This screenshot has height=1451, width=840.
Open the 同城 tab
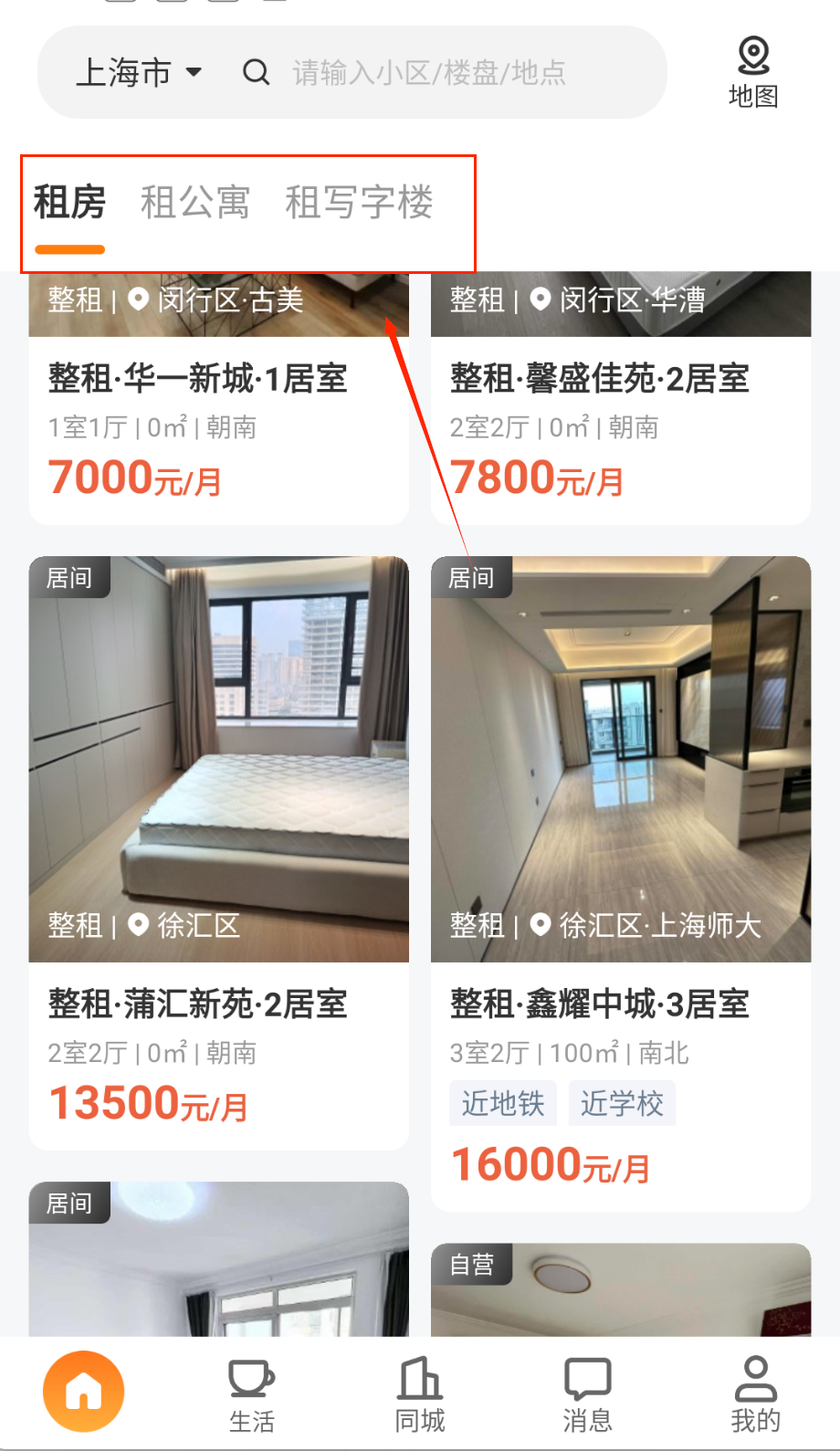pos(420,1393)
